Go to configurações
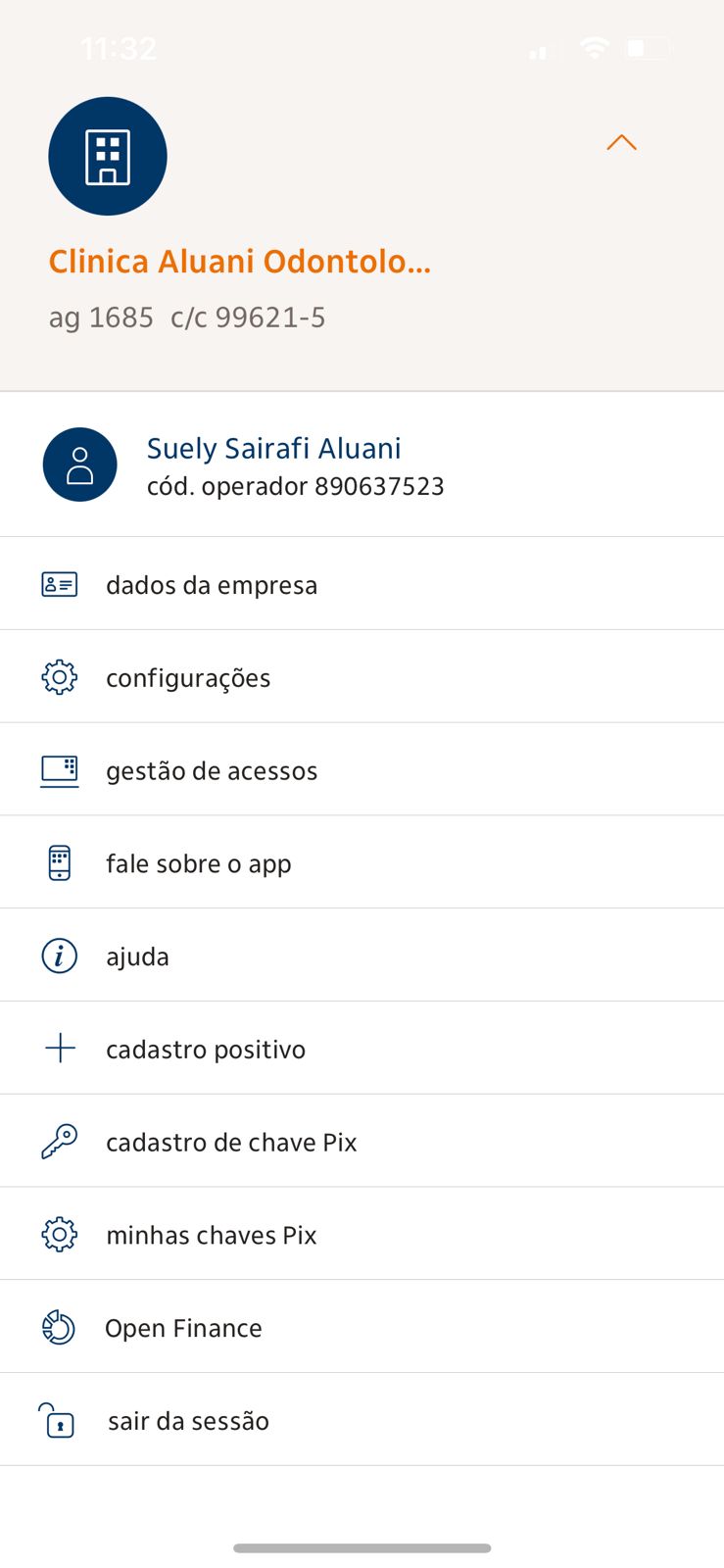724x1568 pixels. [x=188, y=678]
